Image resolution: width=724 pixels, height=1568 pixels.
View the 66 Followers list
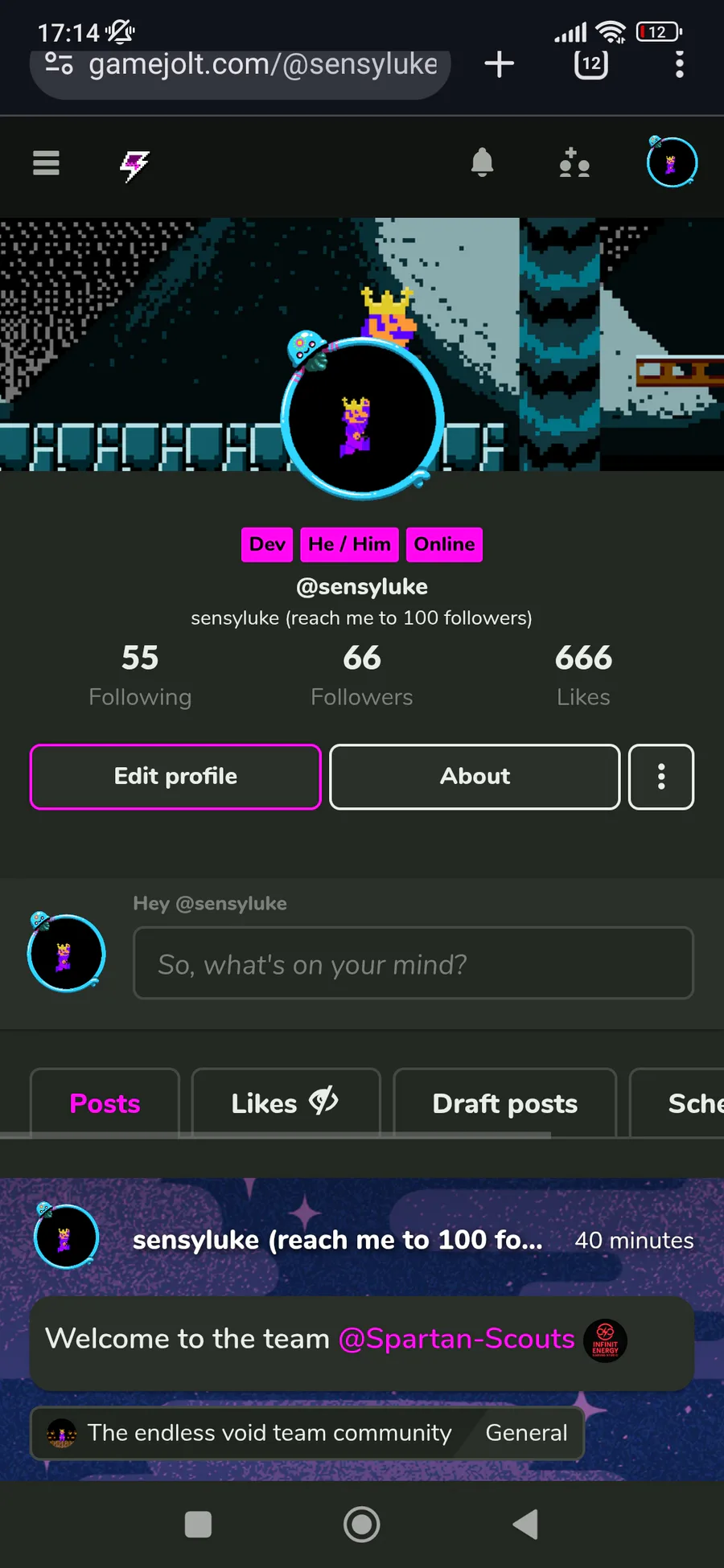362,675
